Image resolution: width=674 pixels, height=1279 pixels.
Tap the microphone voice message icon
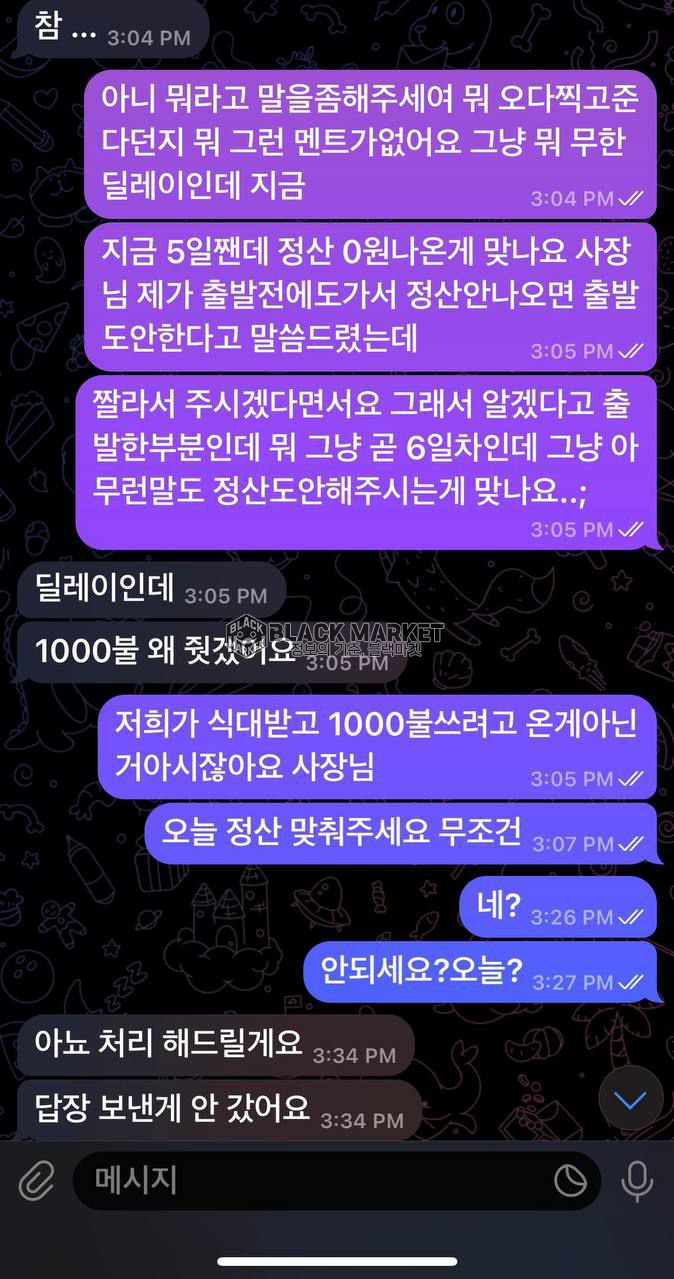[x=637, y=1181]
